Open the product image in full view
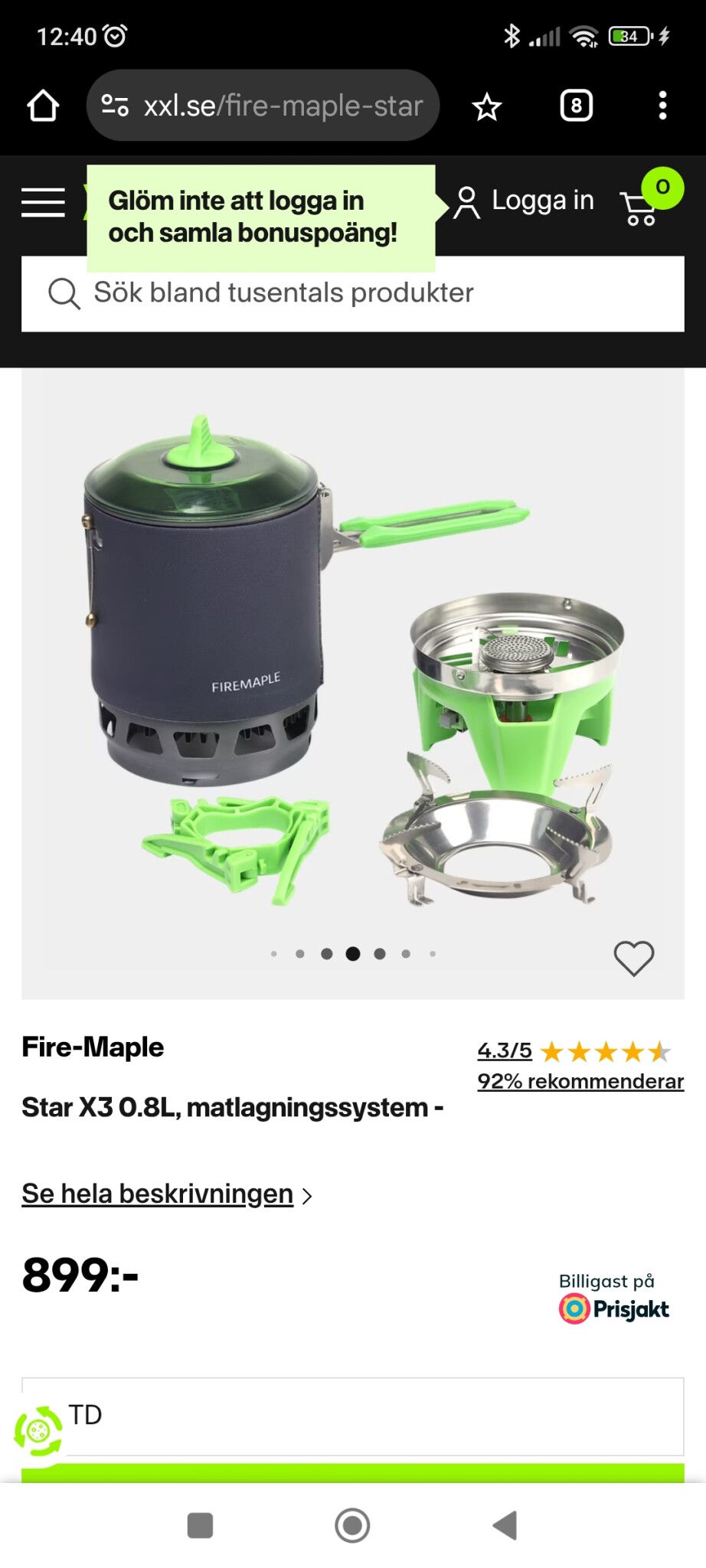This screenshot has height=1568, width=706. click(x=352, y=658)
